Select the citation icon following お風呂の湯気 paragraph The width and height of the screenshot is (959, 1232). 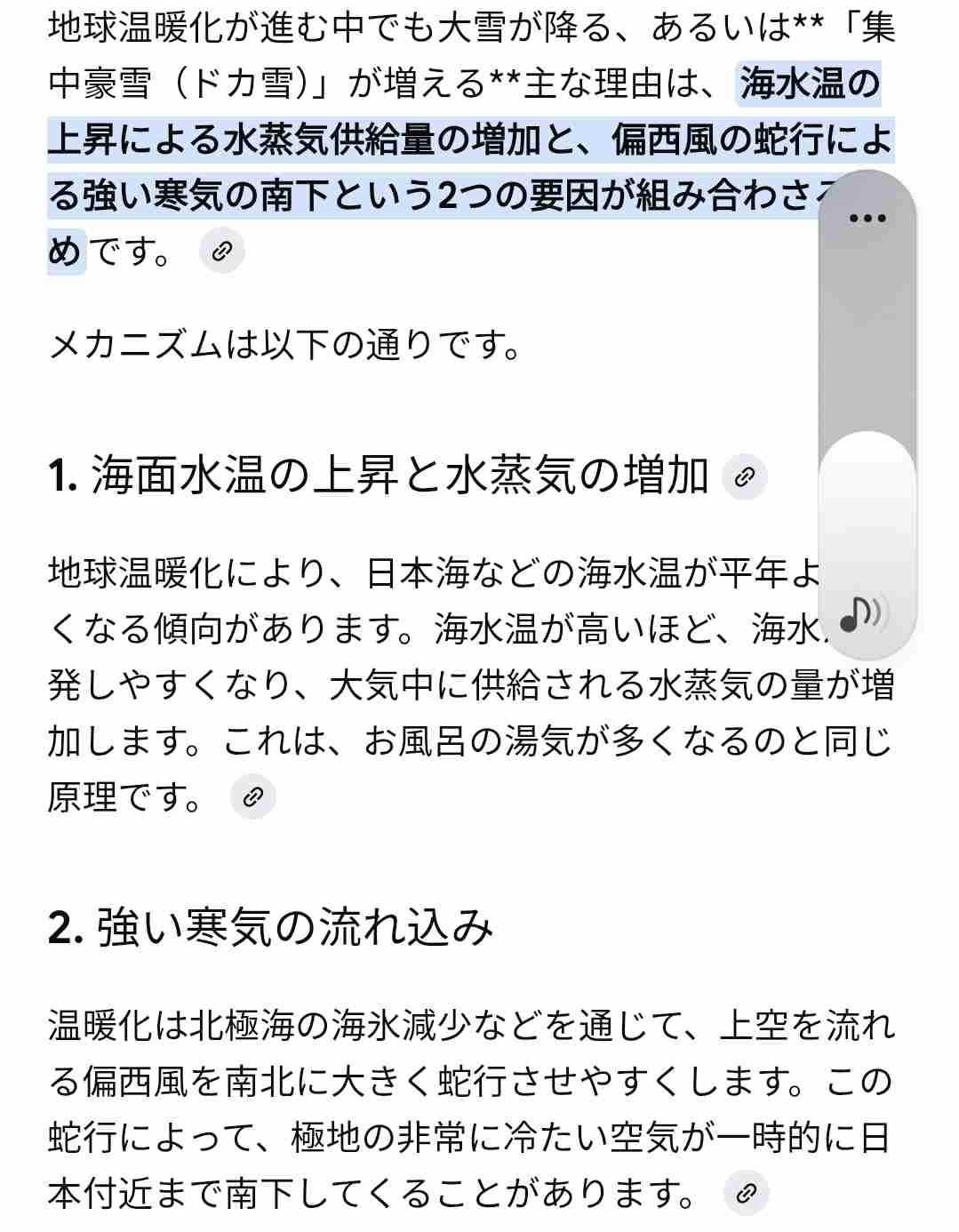(253, 796)
